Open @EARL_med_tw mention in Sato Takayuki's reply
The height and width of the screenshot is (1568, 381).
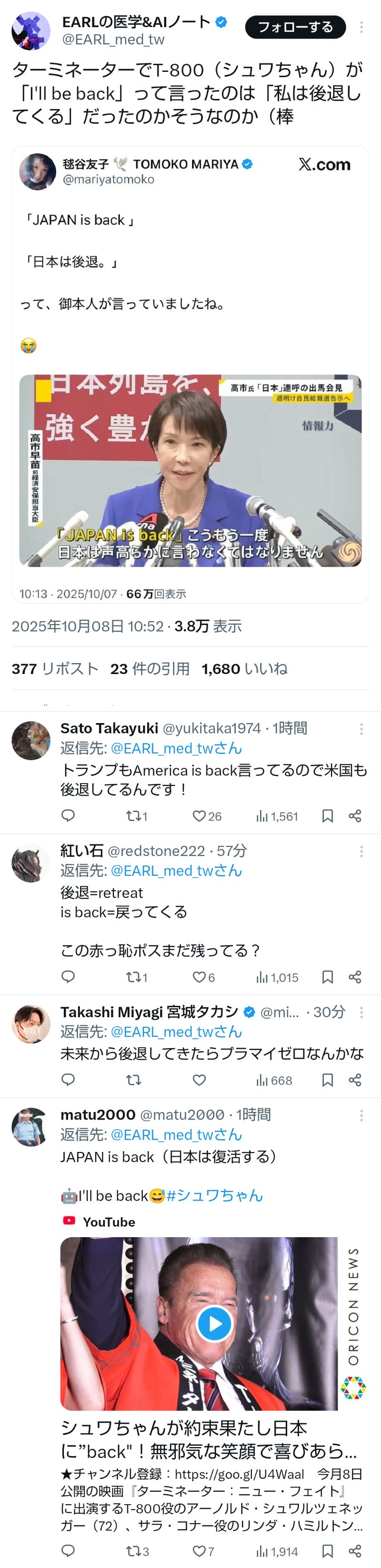[x=177, y=748]
